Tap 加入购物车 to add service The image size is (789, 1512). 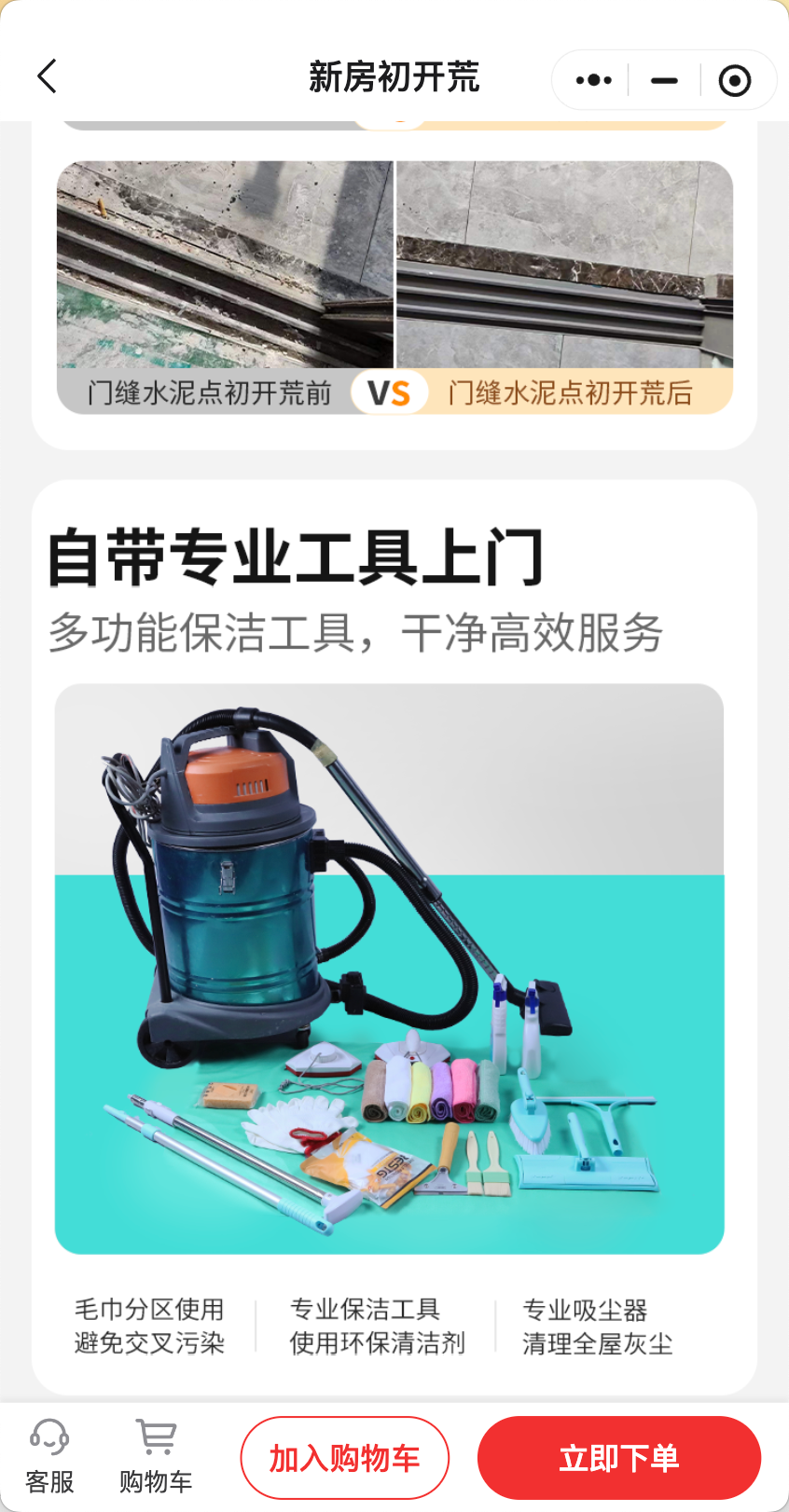(345, 1458)
